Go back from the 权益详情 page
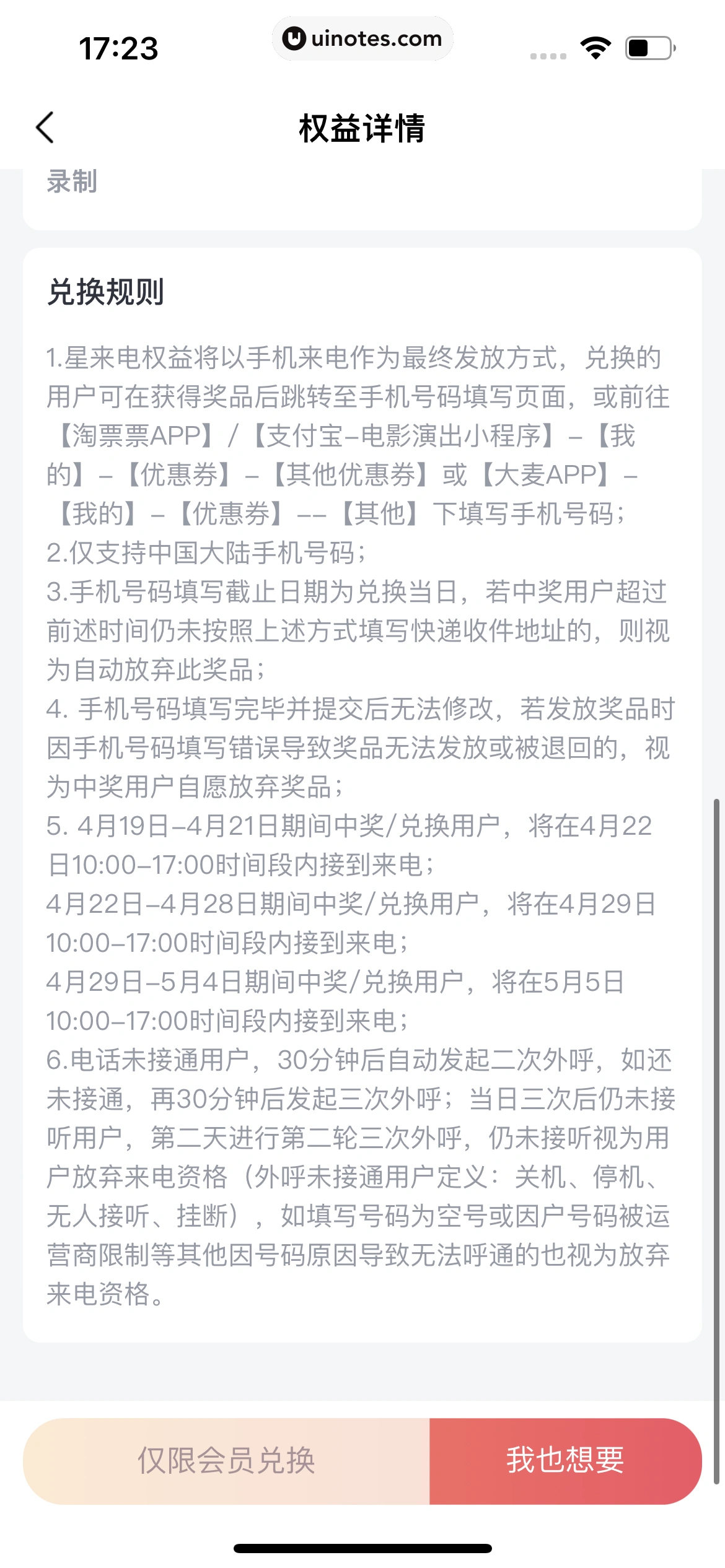725x1568 pixels. [x=45, y=128]
